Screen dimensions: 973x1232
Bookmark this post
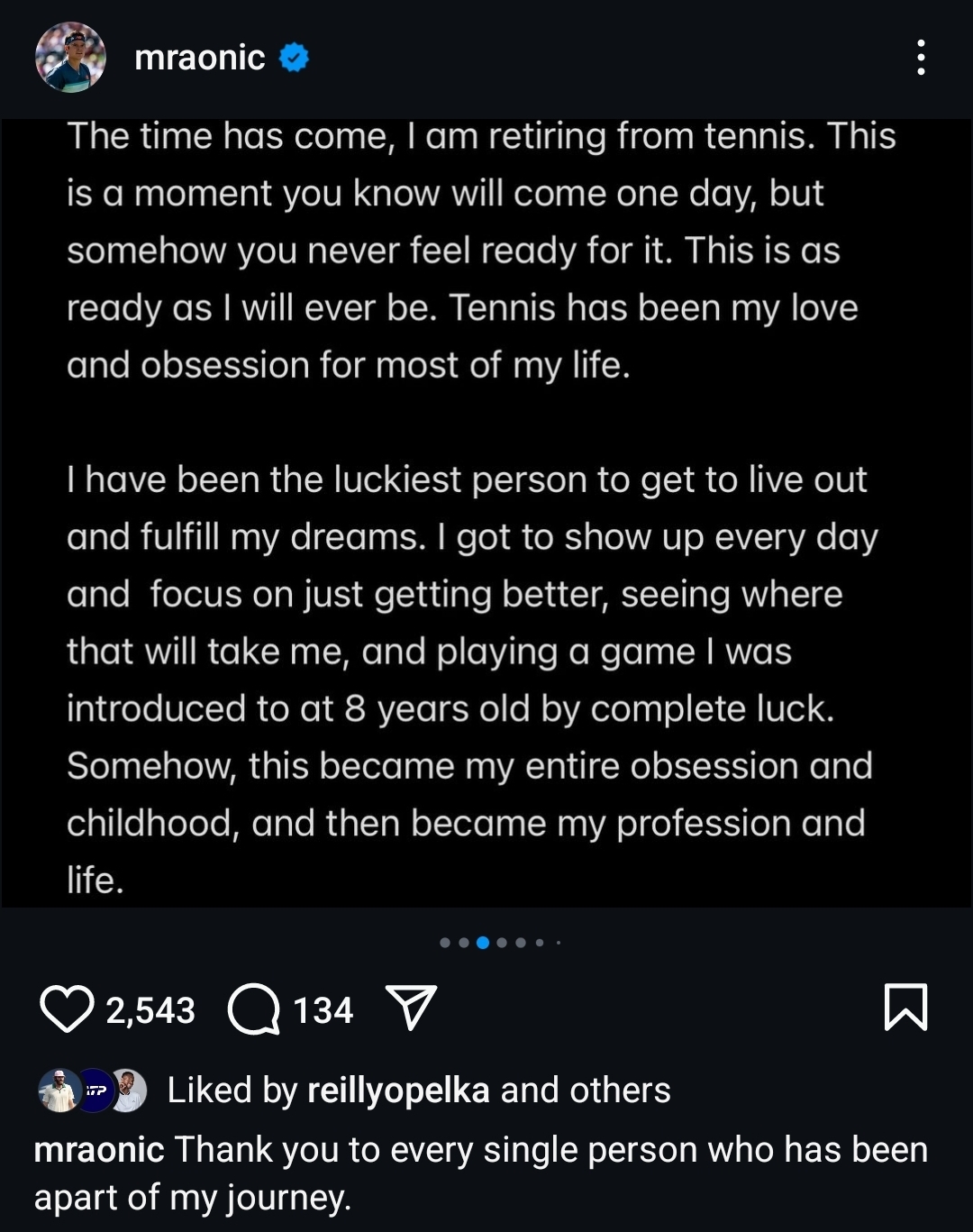(x=905, y=1007)
